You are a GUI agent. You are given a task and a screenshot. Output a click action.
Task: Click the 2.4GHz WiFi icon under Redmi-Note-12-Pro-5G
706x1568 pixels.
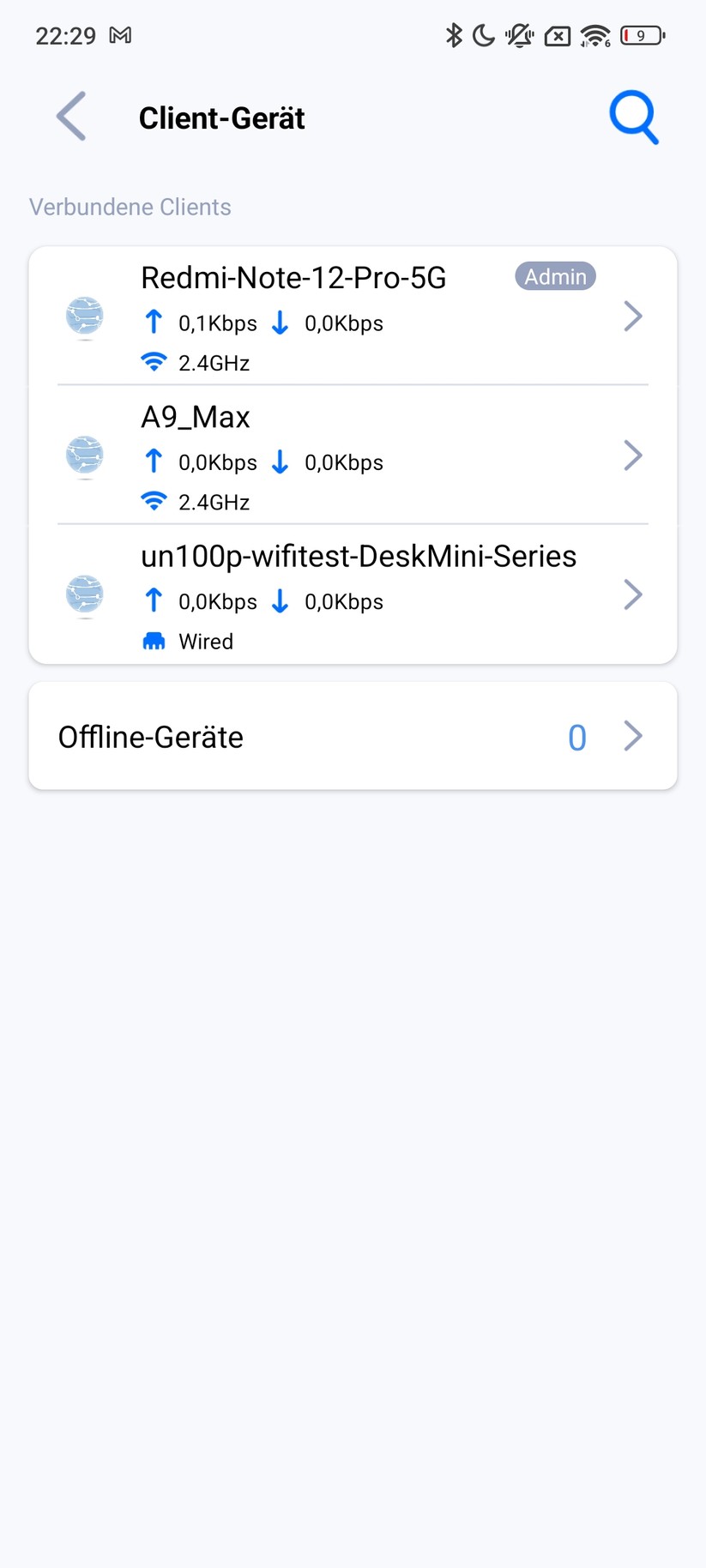(x=153, y=361)
